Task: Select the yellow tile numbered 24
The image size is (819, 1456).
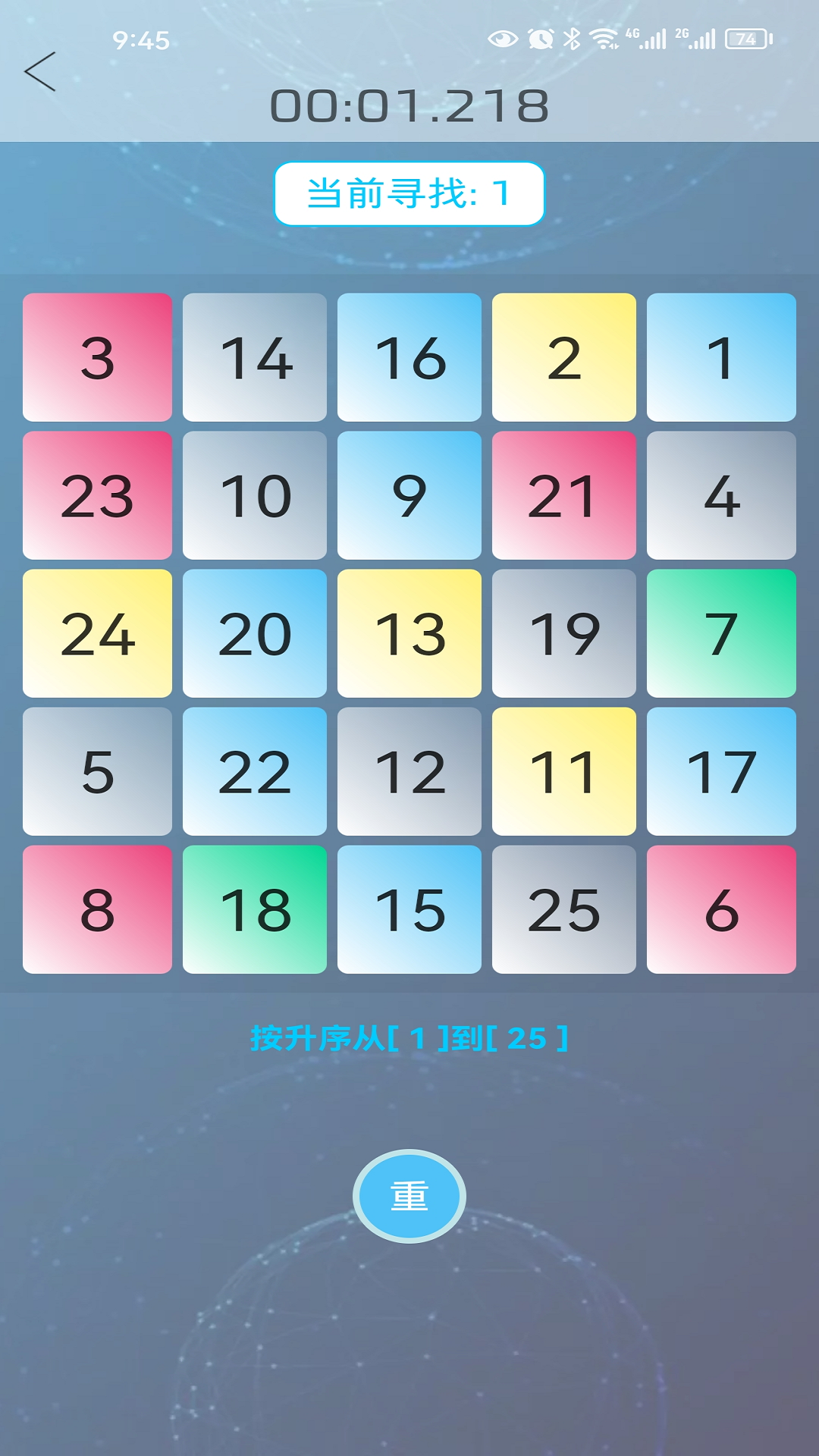Action: [97, 633]
